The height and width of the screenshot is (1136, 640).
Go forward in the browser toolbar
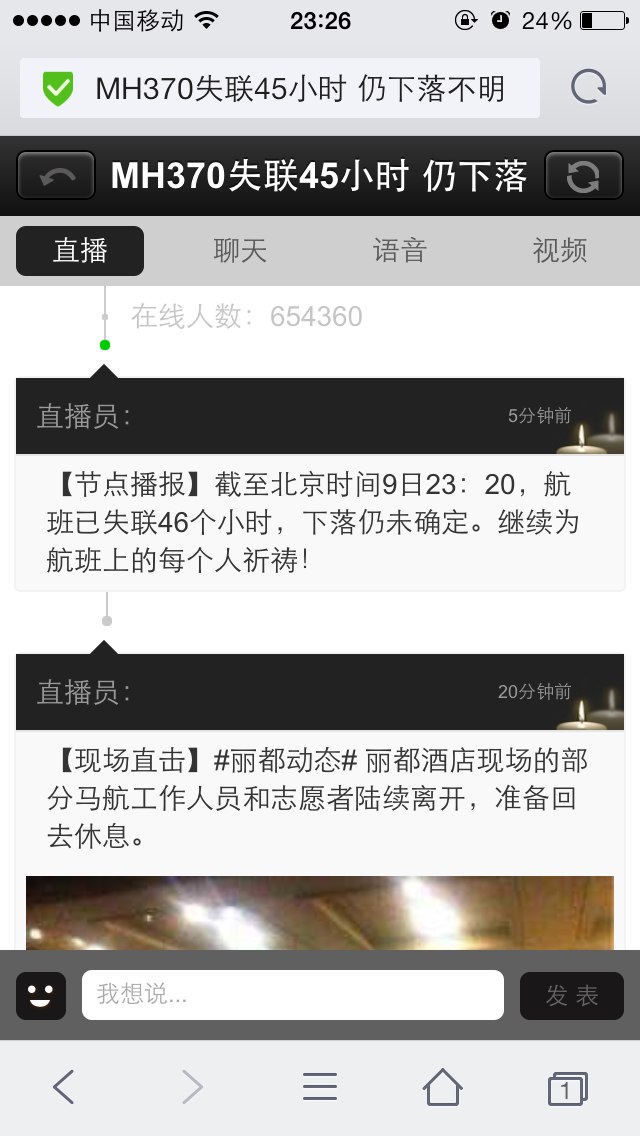click(192, 1087)
